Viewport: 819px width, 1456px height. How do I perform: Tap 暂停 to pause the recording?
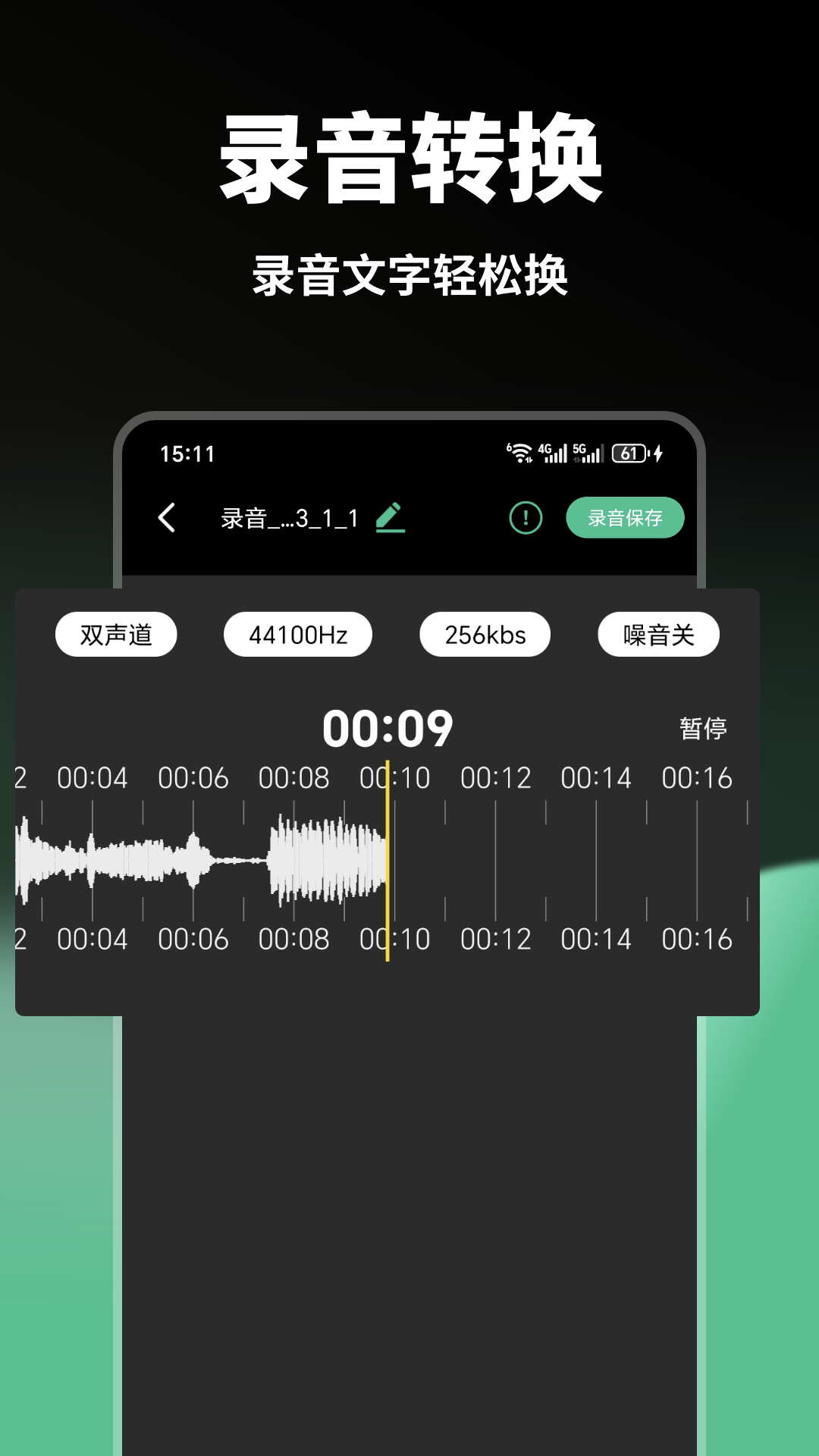pyautogui.click(x=701, y=730)
